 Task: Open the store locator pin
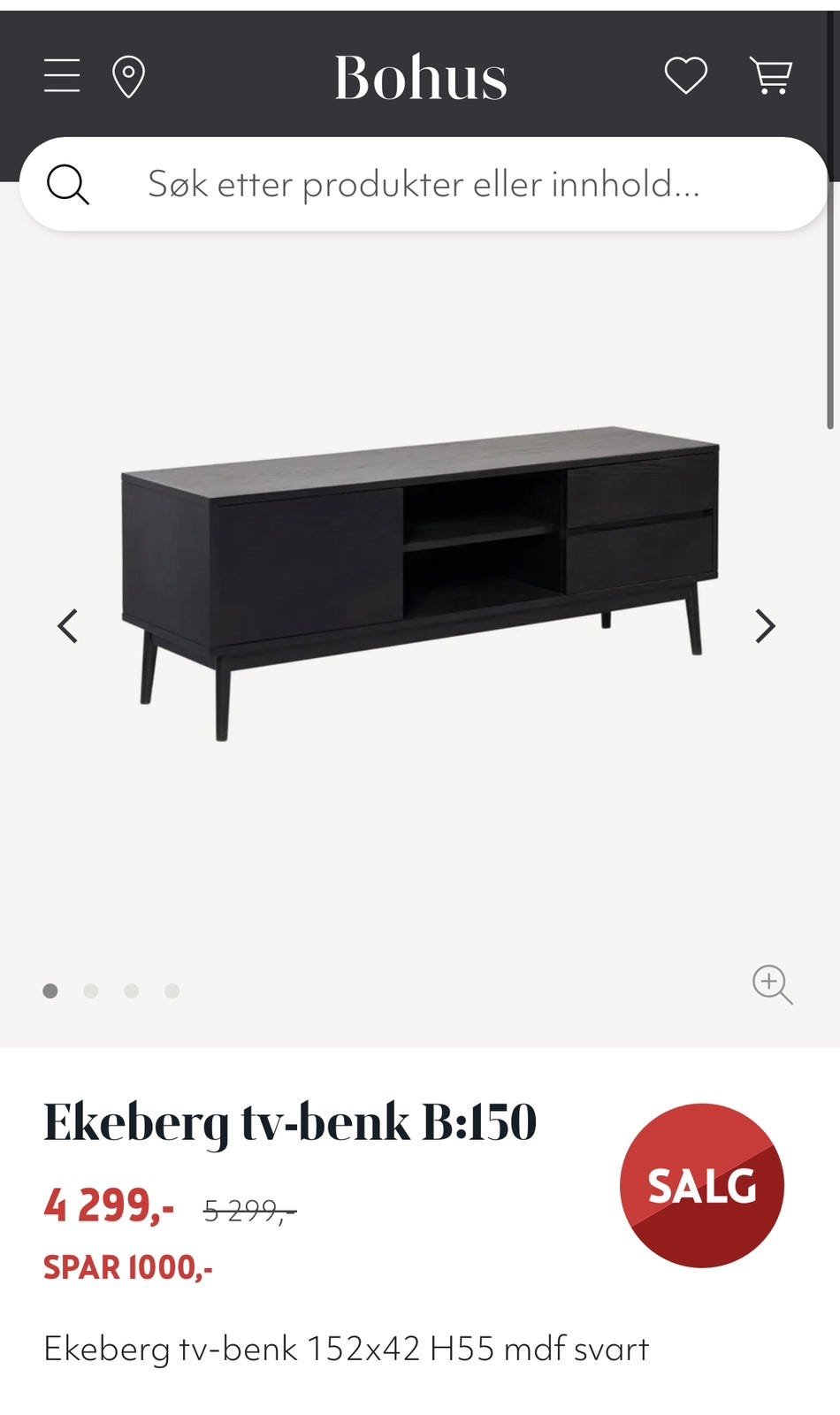[128, 77]
